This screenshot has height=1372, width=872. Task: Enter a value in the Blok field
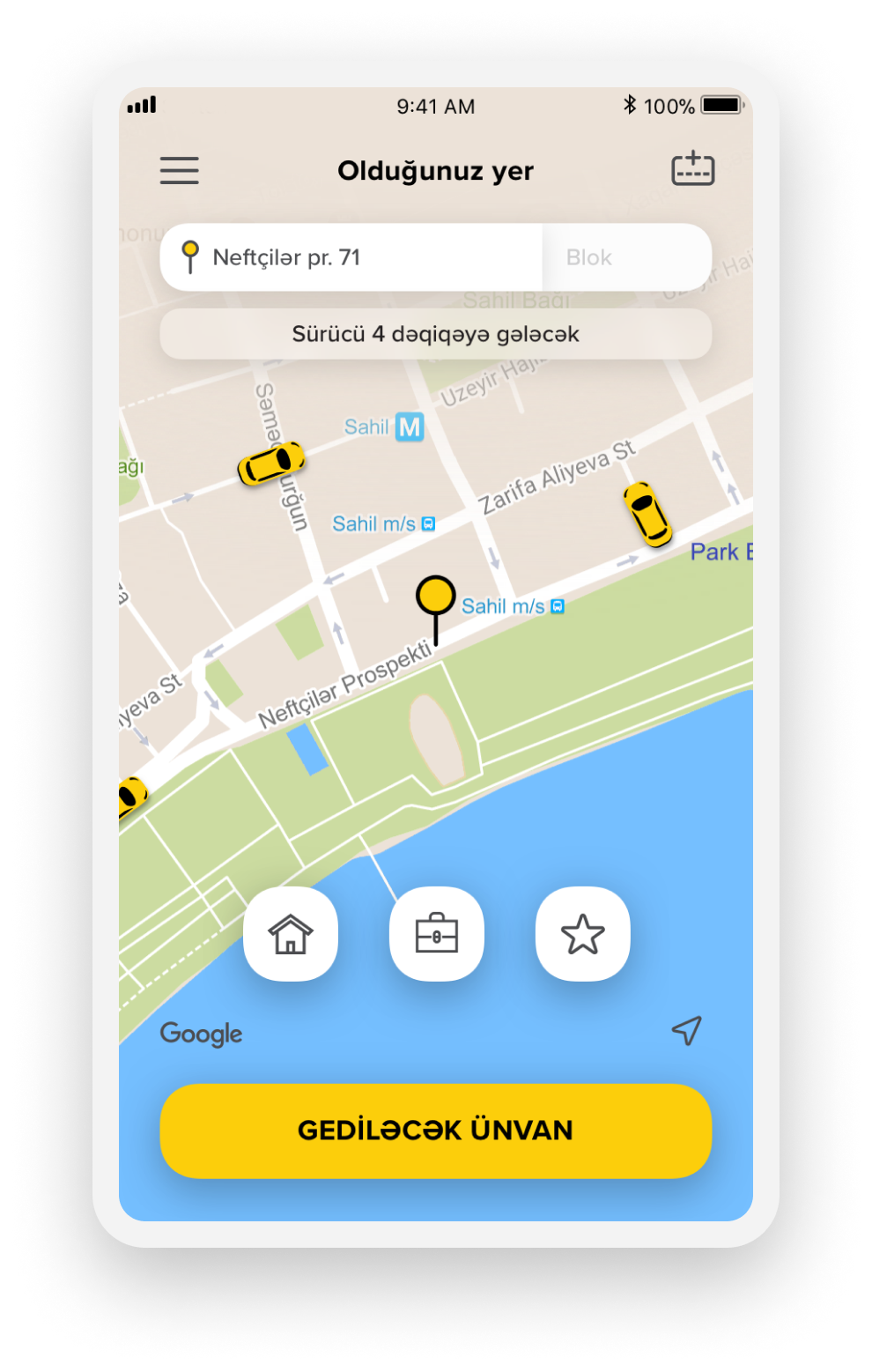coord(625,257)
